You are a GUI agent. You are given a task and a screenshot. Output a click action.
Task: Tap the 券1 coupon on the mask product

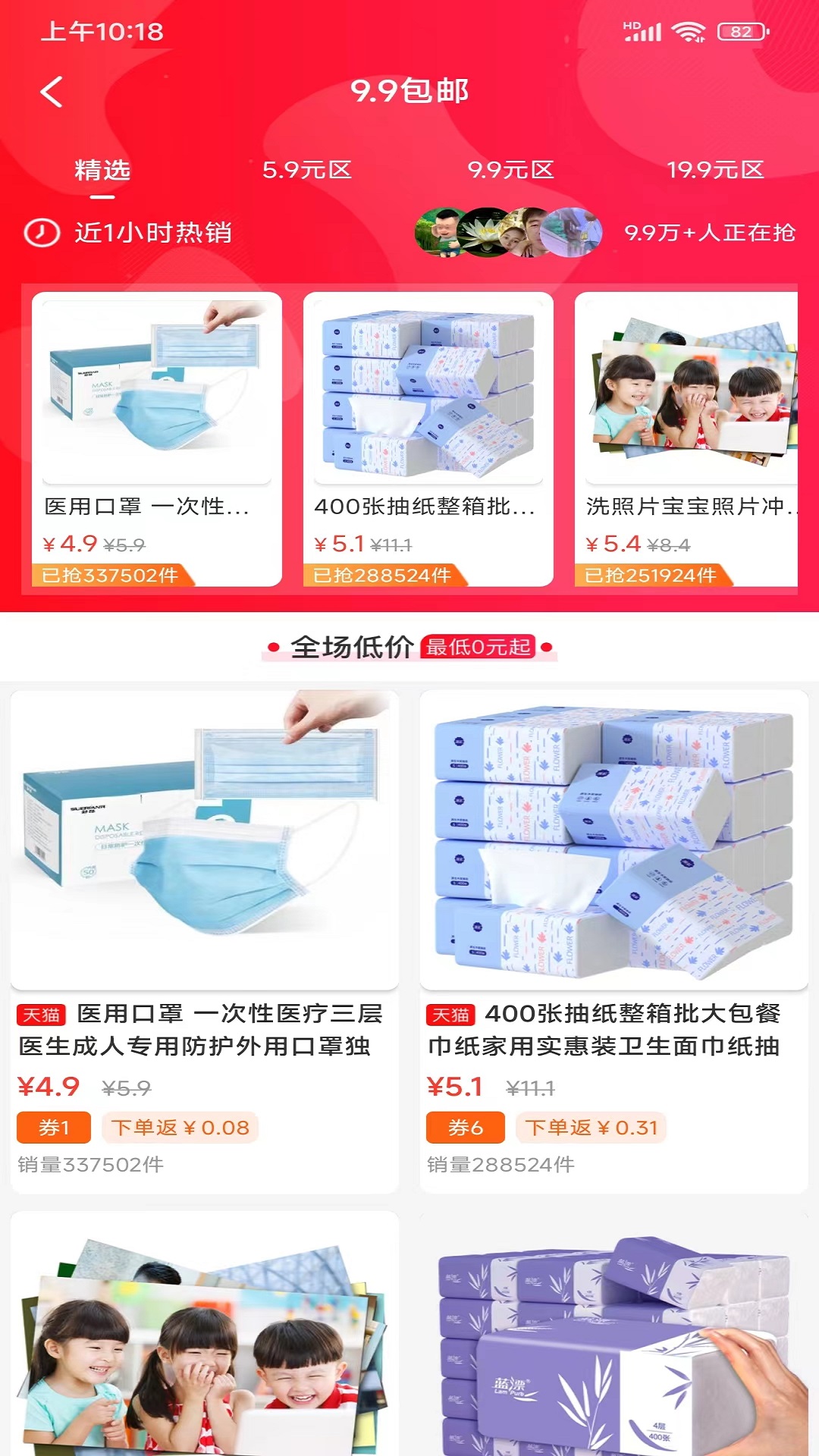[x=54, y=1128]
